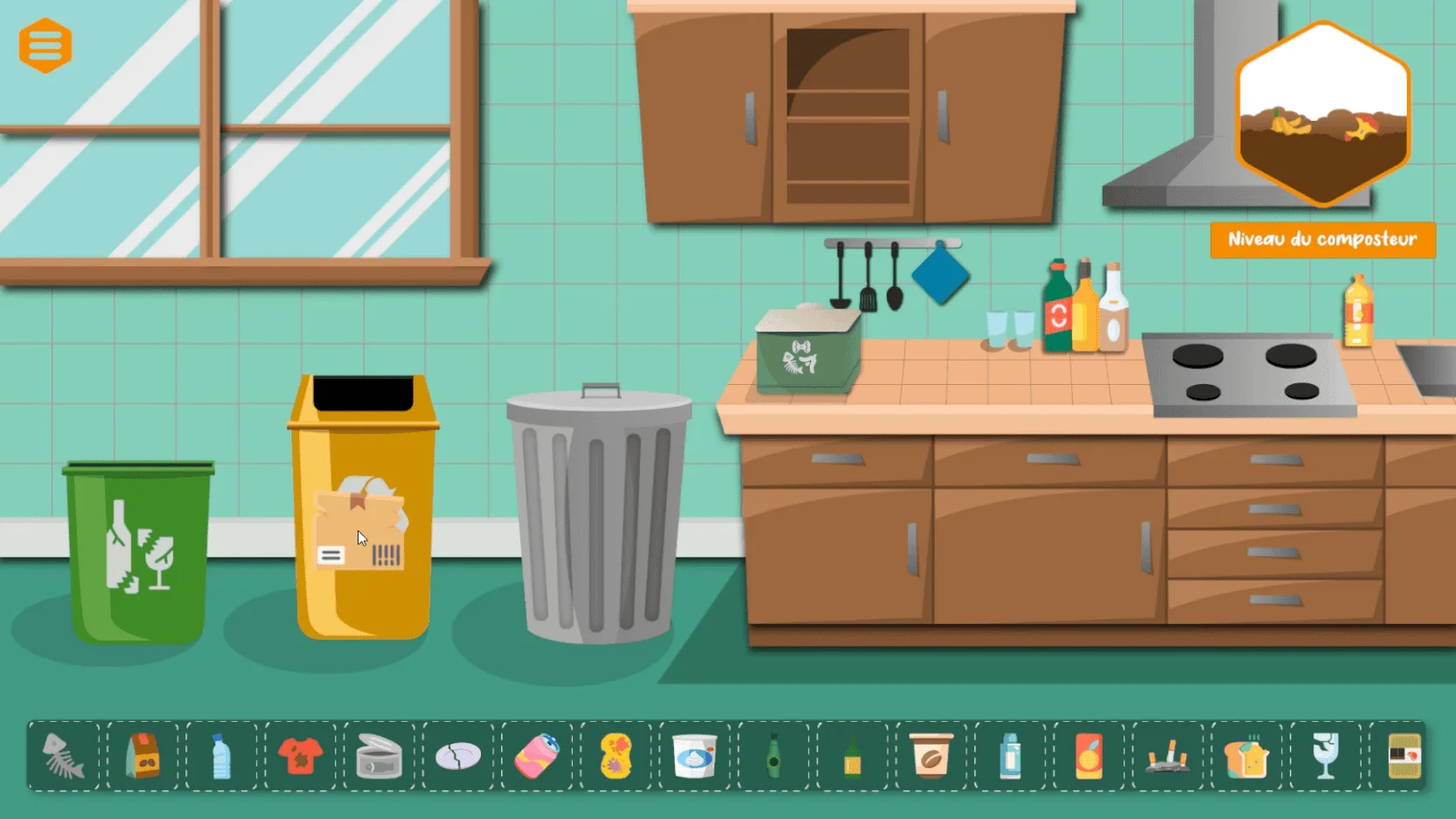Select the pink soda can item
Screen dimensions: 1456x819
537,756
